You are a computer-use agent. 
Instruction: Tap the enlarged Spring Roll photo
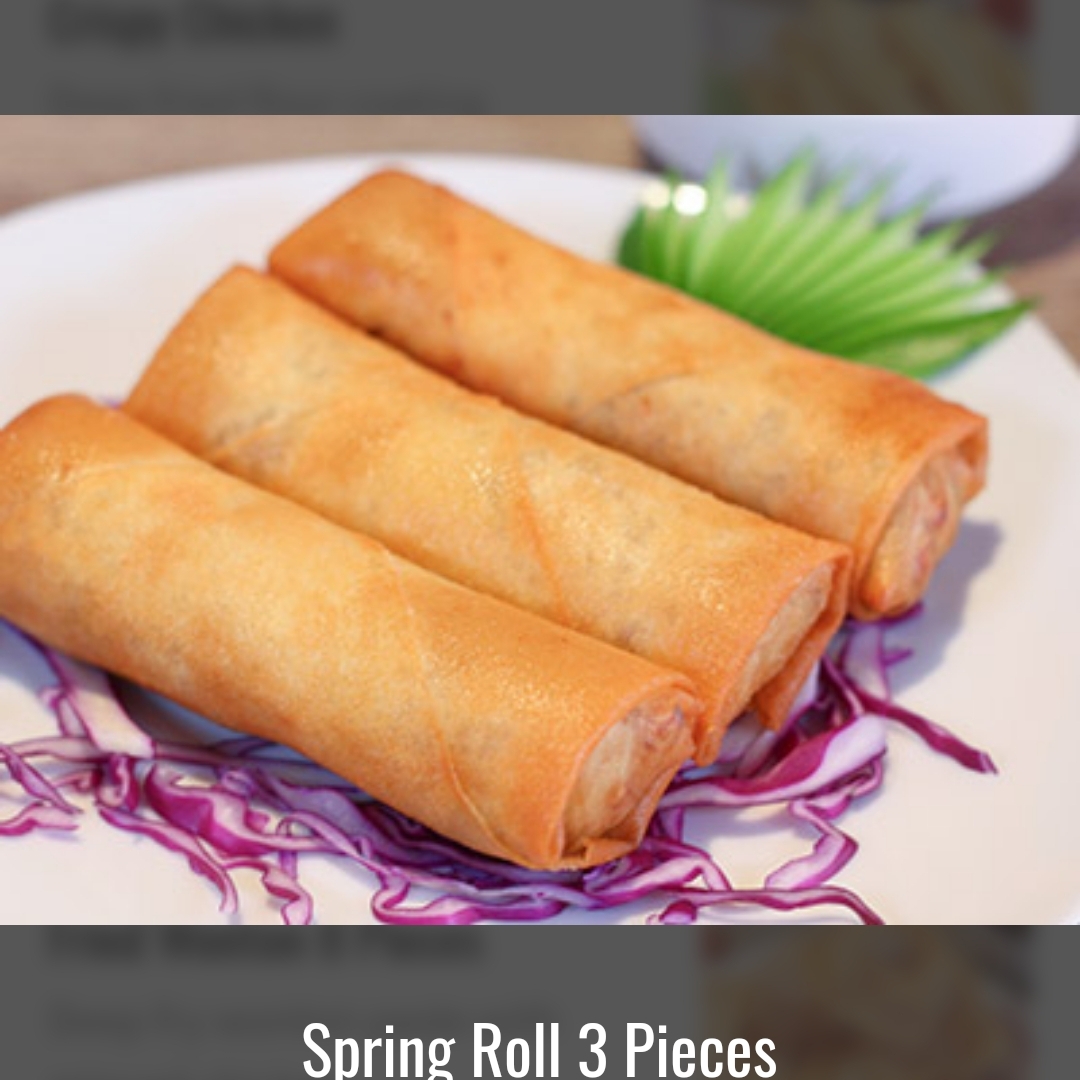(x=540, y=520)
